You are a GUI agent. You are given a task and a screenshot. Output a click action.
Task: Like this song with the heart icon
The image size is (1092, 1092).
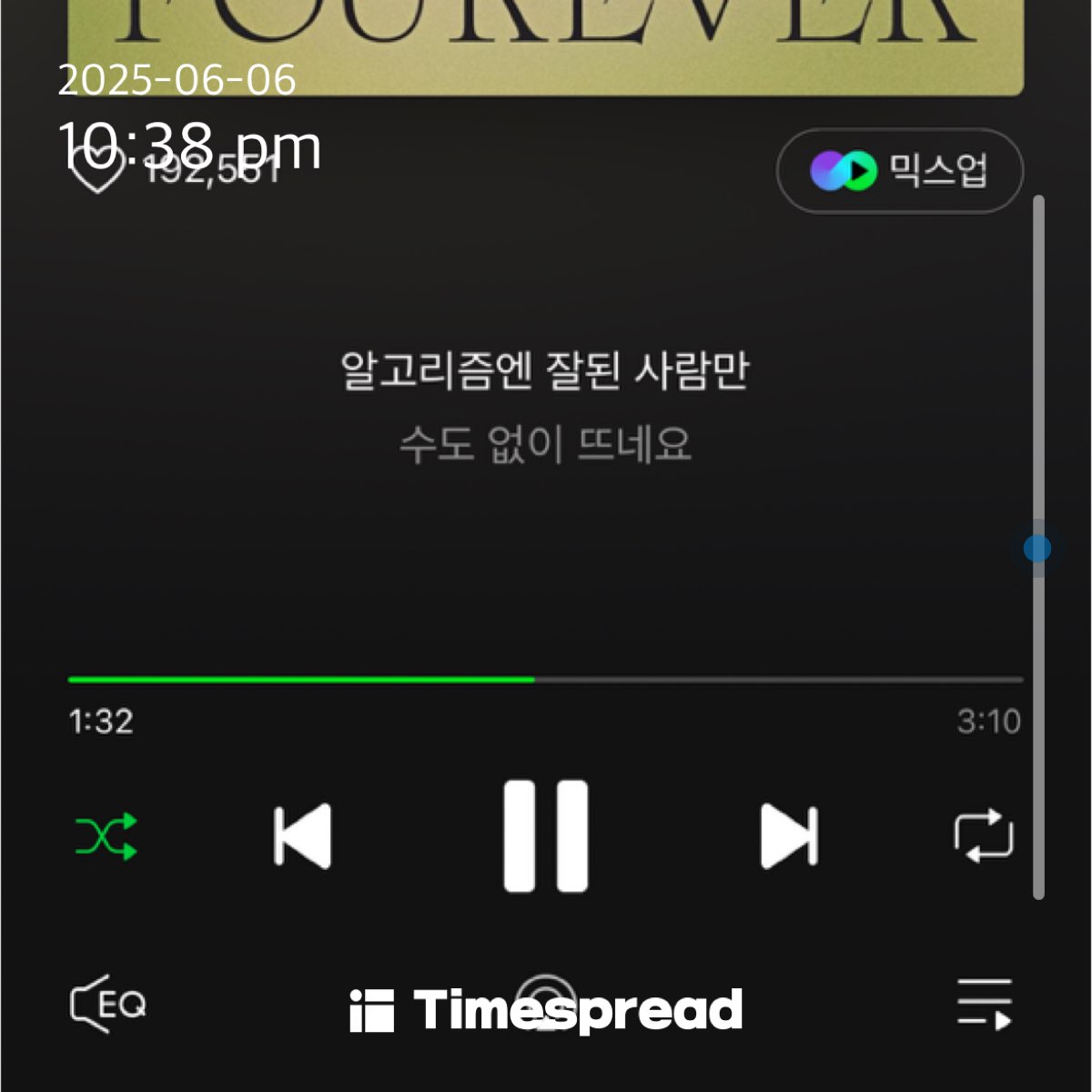click(96, 169)
